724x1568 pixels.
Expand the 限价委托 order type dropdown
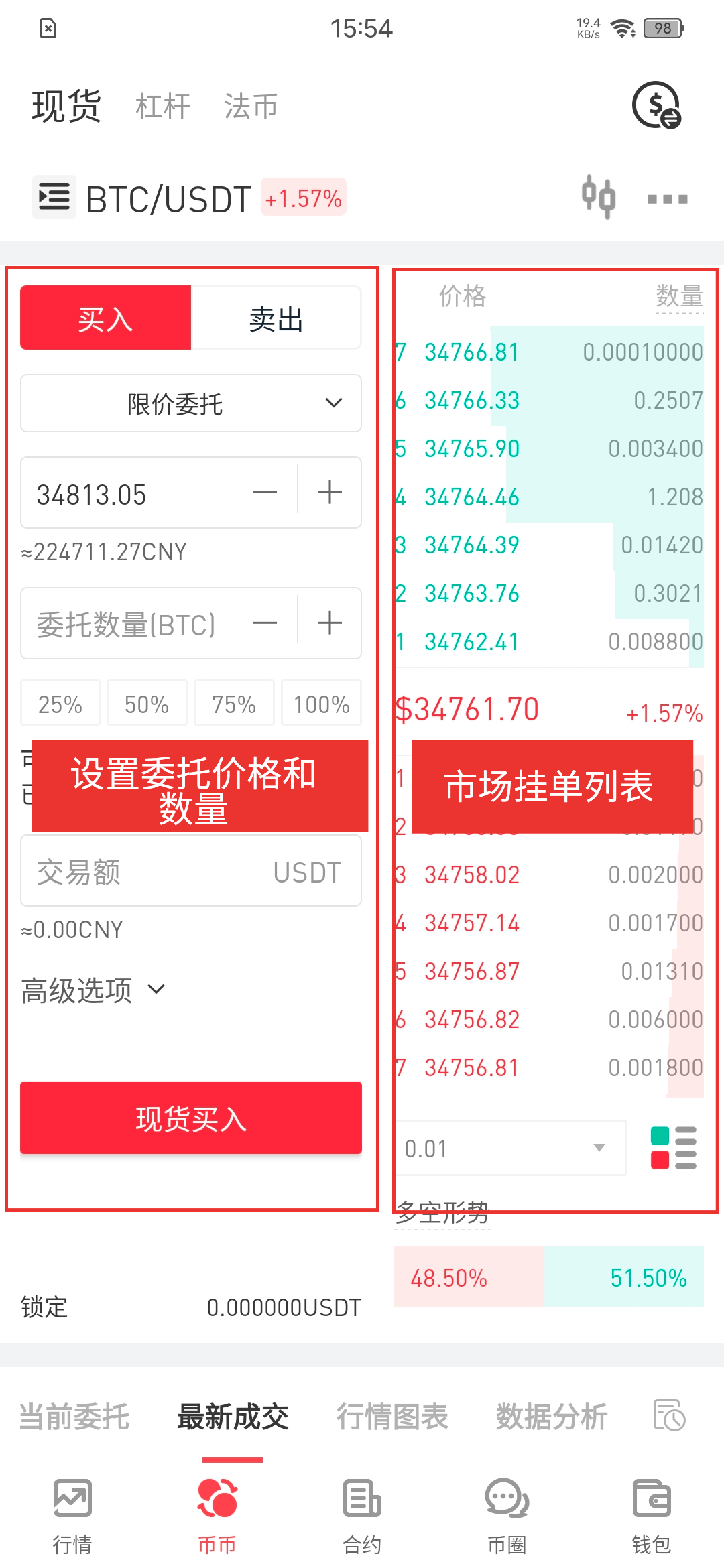(x=191, y=403)
